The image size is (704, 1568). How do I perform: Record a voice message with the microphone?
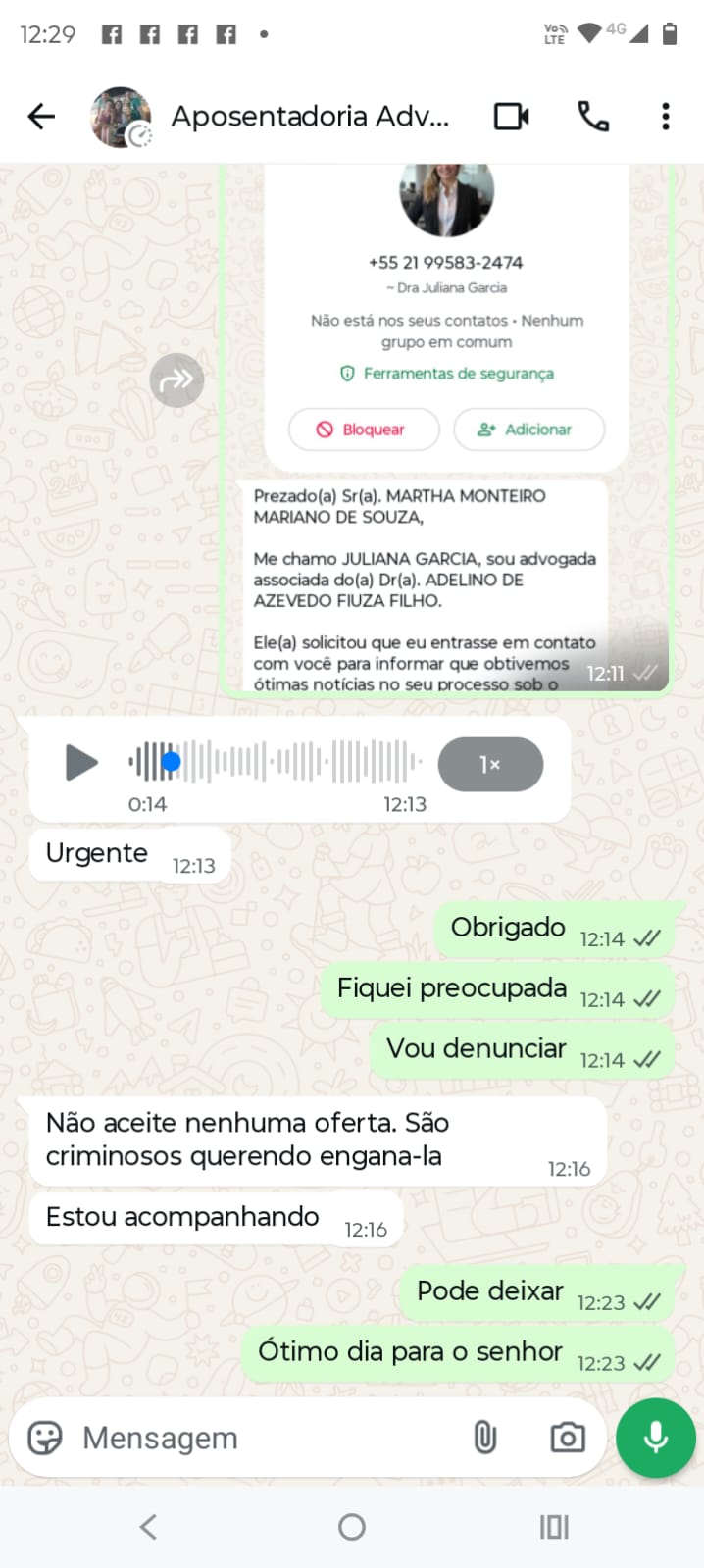655,1438
